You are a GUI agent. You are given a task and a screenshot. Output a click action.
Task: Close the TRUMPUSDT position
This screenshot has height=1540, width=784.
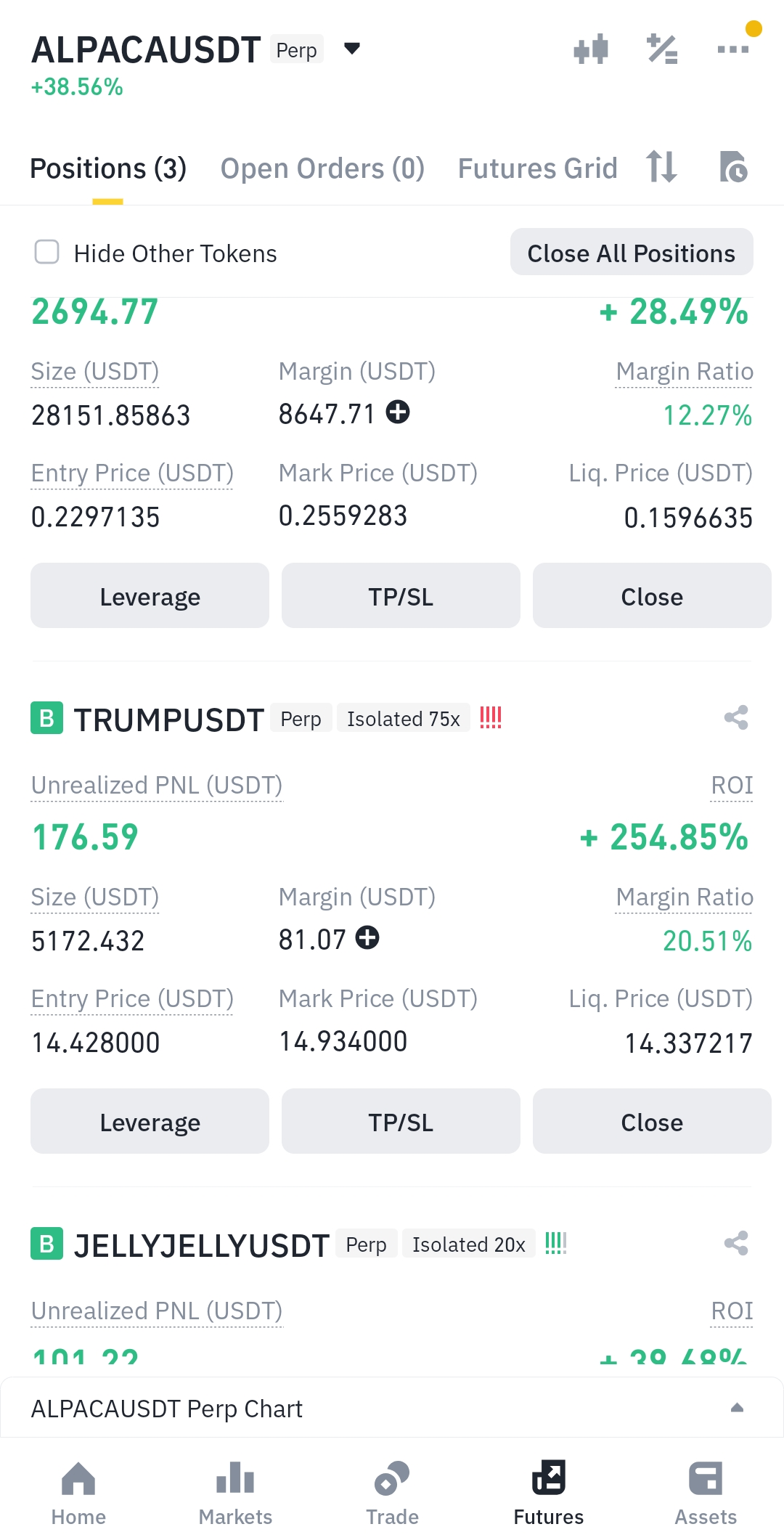[652, 1121]
